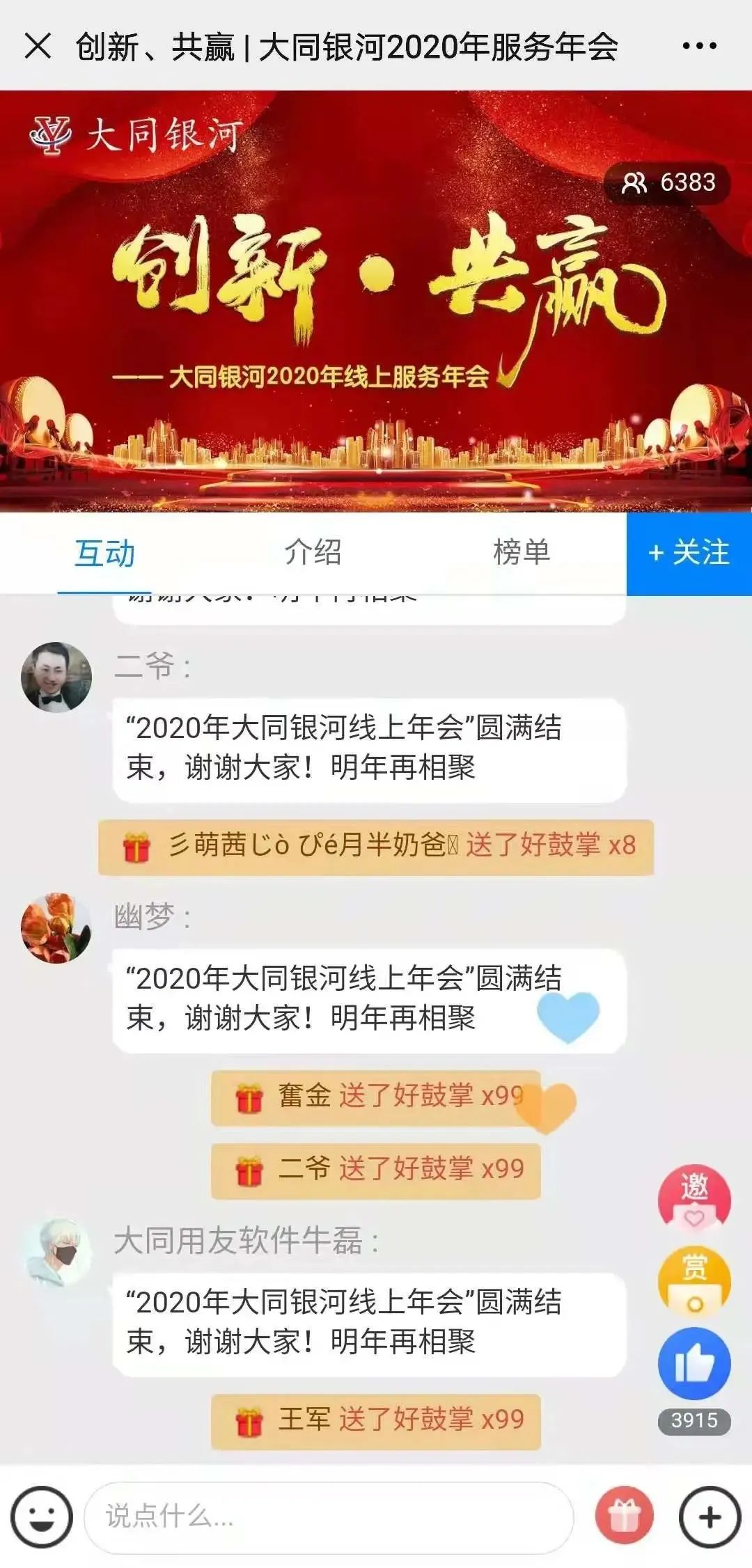Send a gift with the red gift icon
The width and height of the screenshot is (752, 1568).
(625, 1516)
